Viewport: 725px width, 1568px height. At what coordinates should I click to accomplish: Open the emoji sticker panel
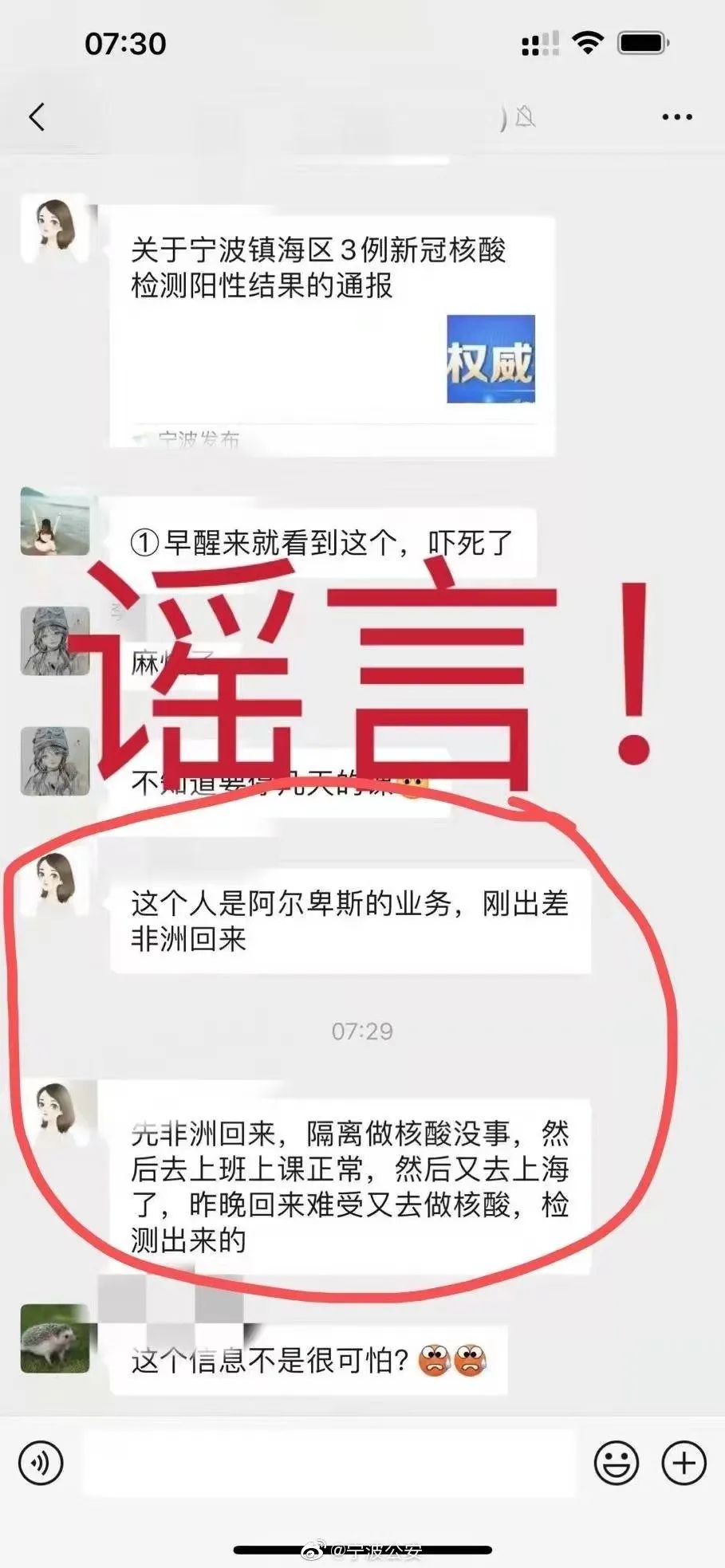click(x=616, y=1463)
